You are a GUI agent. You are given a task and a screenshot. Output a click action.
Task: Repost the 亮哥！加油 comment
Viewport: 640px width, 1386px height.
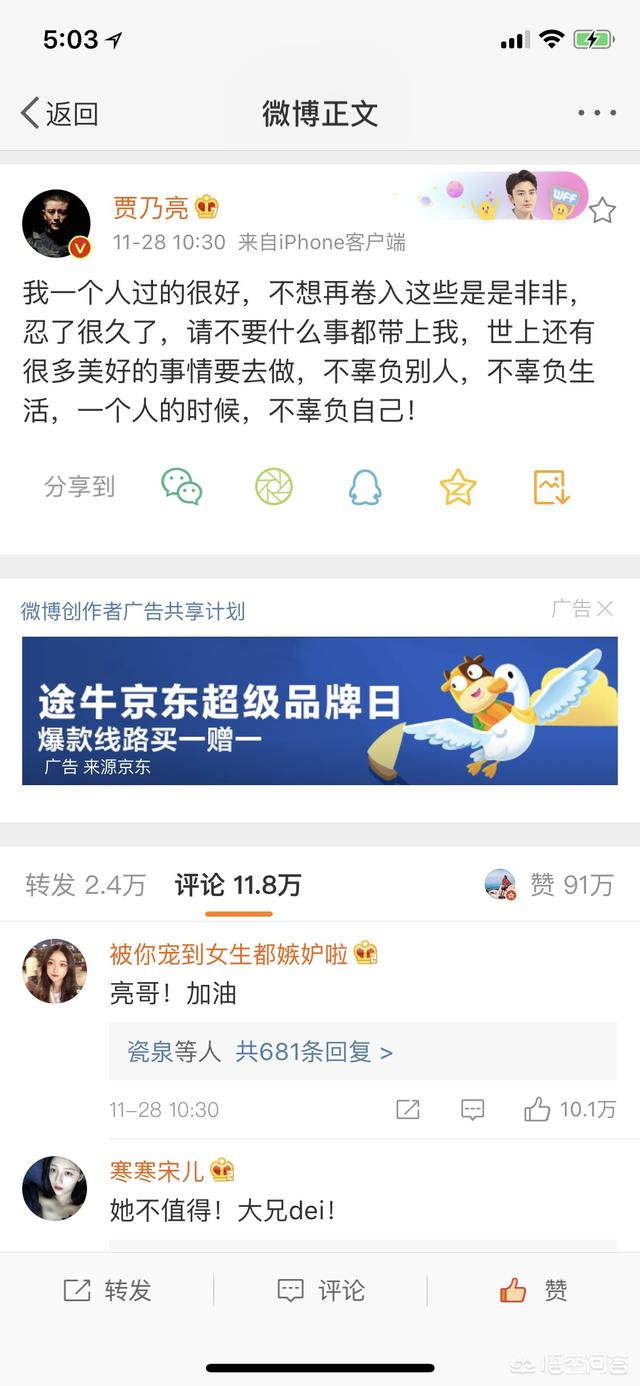click(408, 1109)
